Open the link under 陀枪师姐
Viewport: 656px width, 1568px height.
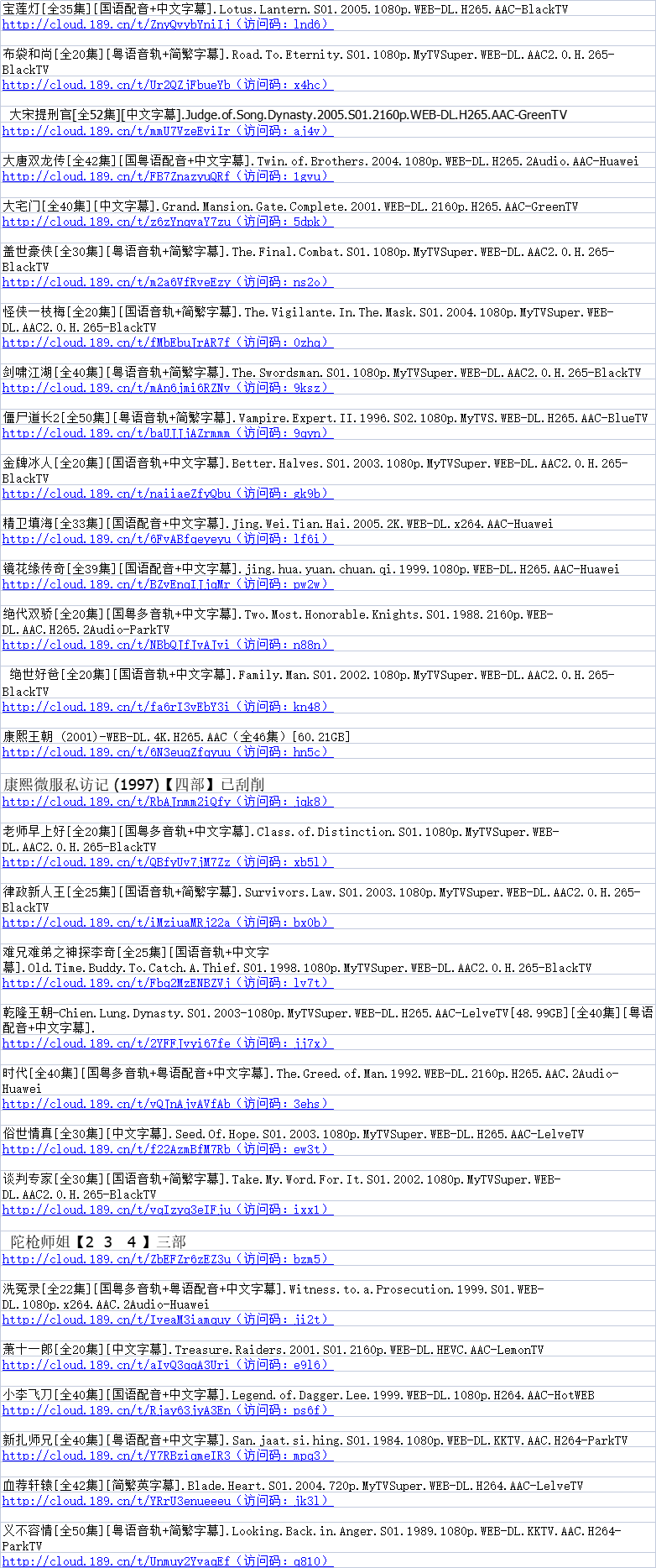click(x=166, y=1259)
